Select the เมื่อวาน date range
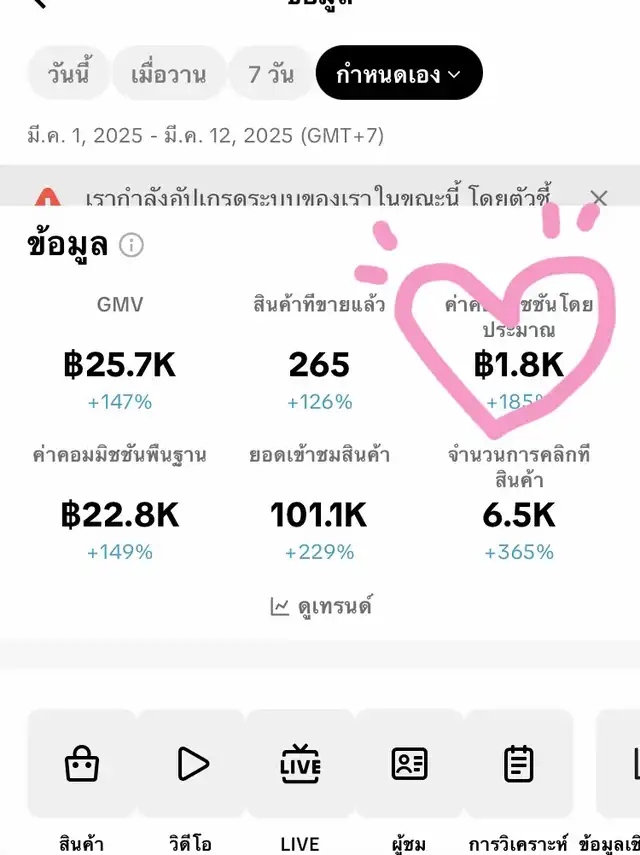640x855 pixels. (x=170, y=73)
